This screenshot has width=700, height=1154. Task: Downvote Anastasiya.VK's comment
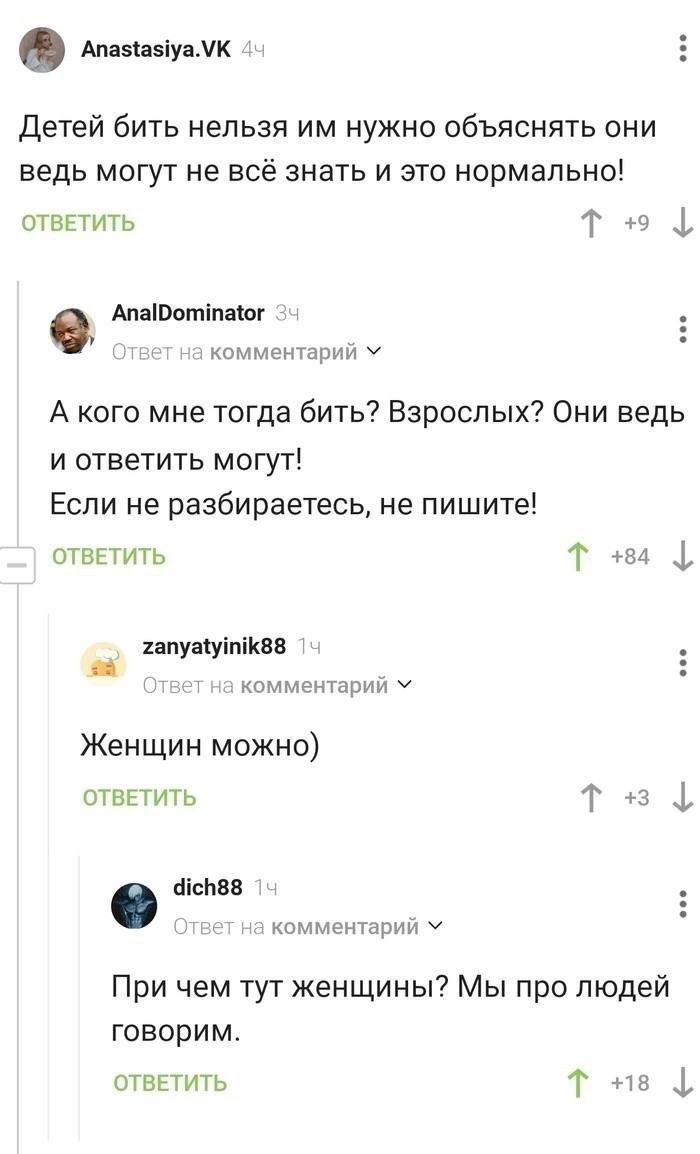pos(683,223)
